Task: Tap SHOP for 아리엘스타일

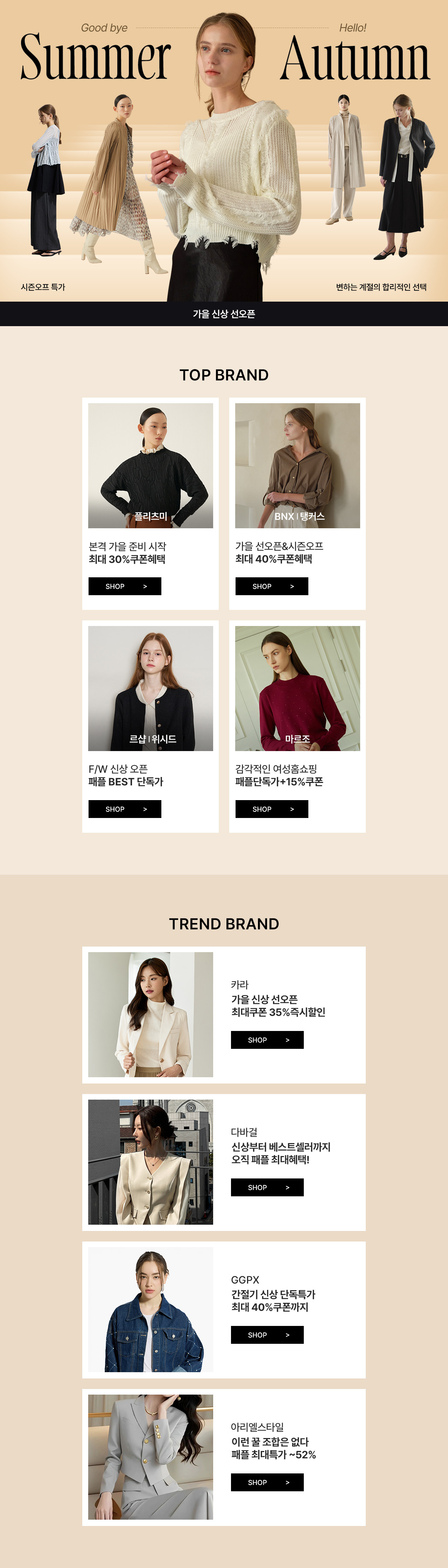Action: [x=267, y=1482]
